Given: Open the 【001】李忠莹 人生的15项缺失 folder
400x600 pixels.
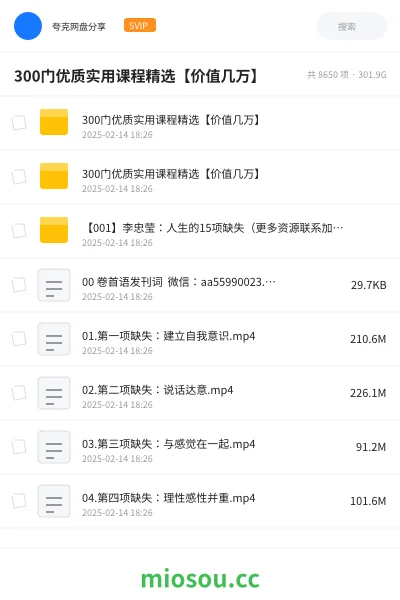Looking at the screenshot, I should click(x=200, y=231).
